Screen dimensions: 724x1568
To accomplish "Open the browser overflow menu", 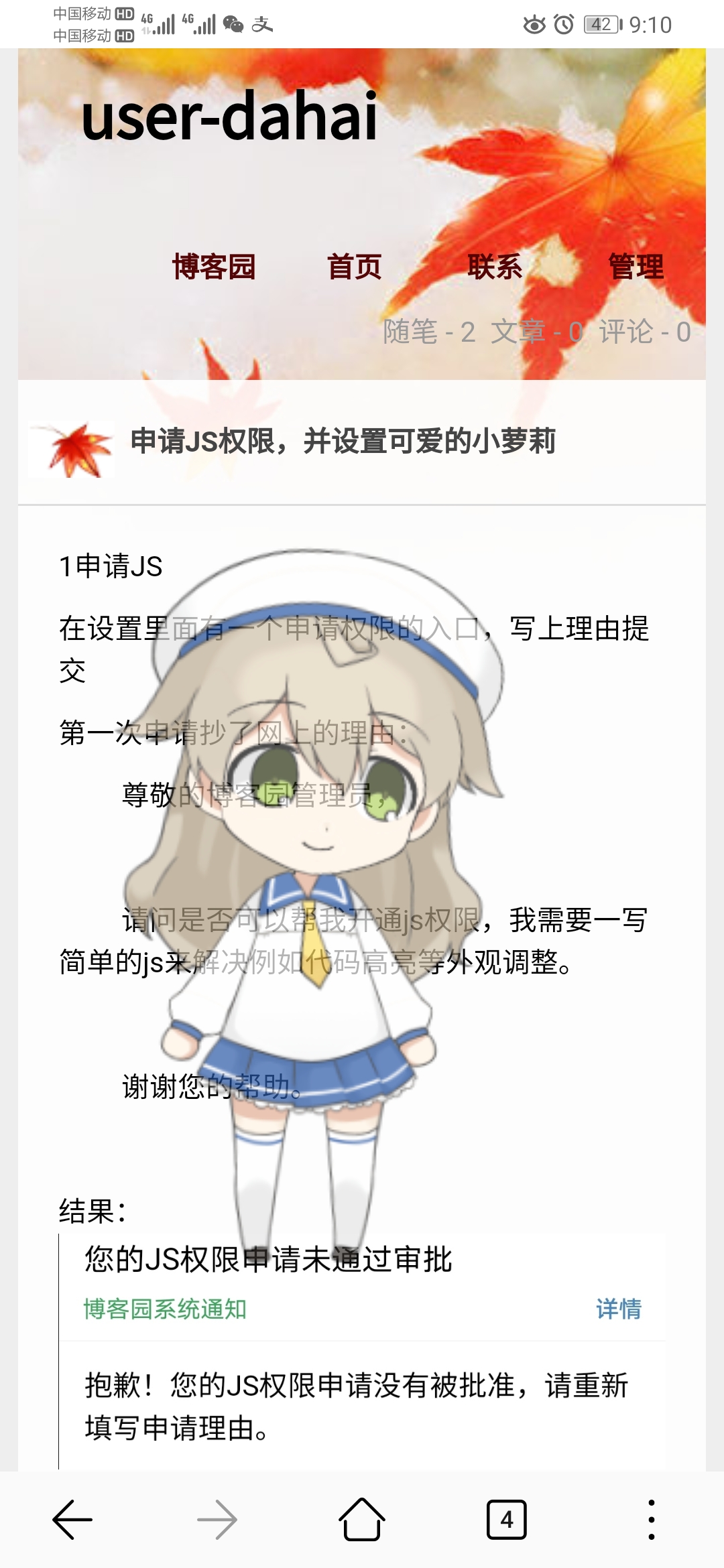I will pyautogui.click(x=651, y=1520).
